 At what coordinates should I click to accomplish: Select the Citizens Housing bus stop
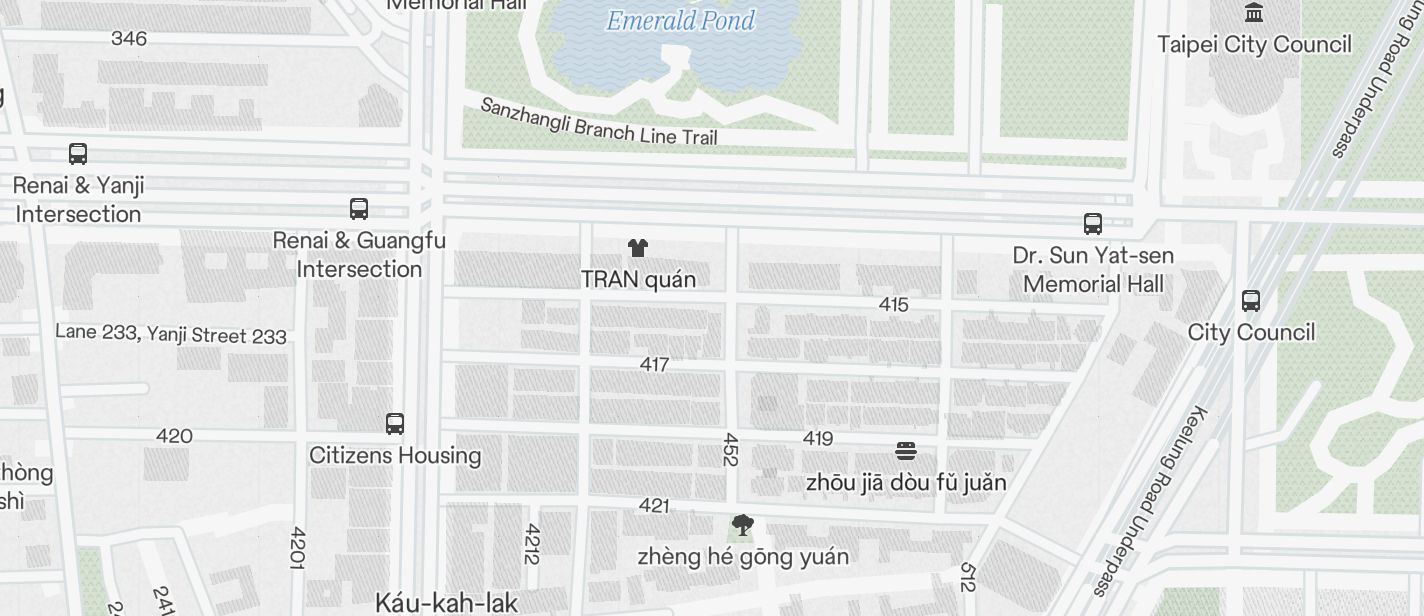(x=395, y=424)
